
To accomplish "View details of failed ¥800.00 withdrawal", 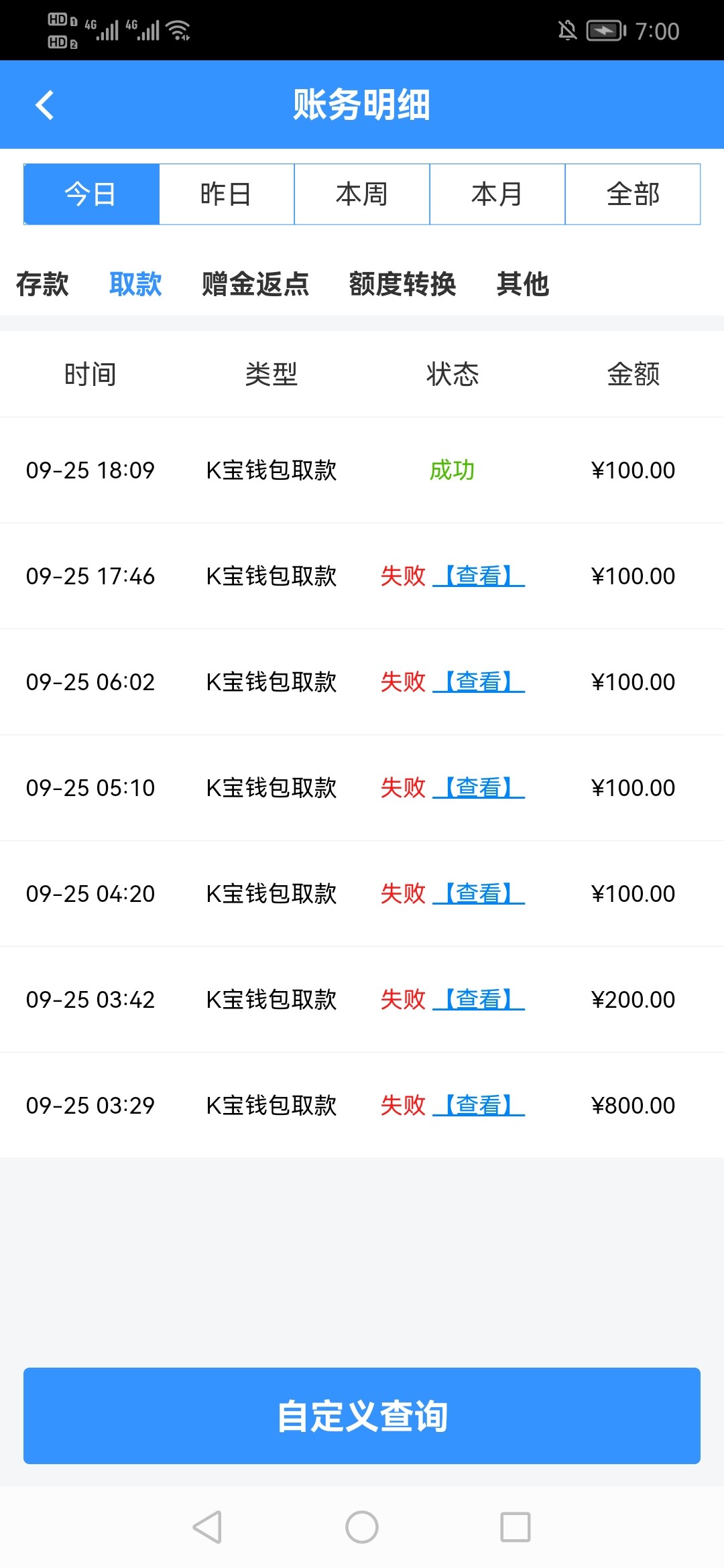I will pyautogui.click(x=479, y=1106).
